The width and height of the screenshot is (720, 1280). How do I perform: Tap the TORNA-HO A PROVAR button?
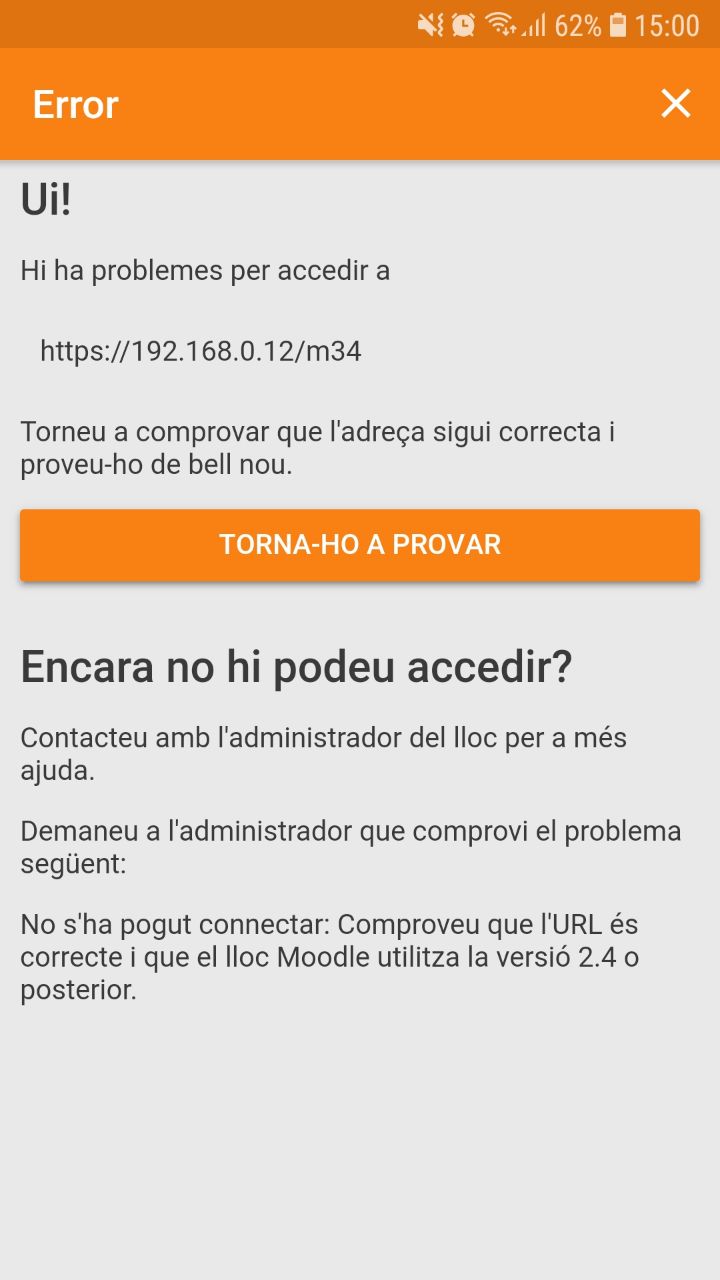point(360,545)
